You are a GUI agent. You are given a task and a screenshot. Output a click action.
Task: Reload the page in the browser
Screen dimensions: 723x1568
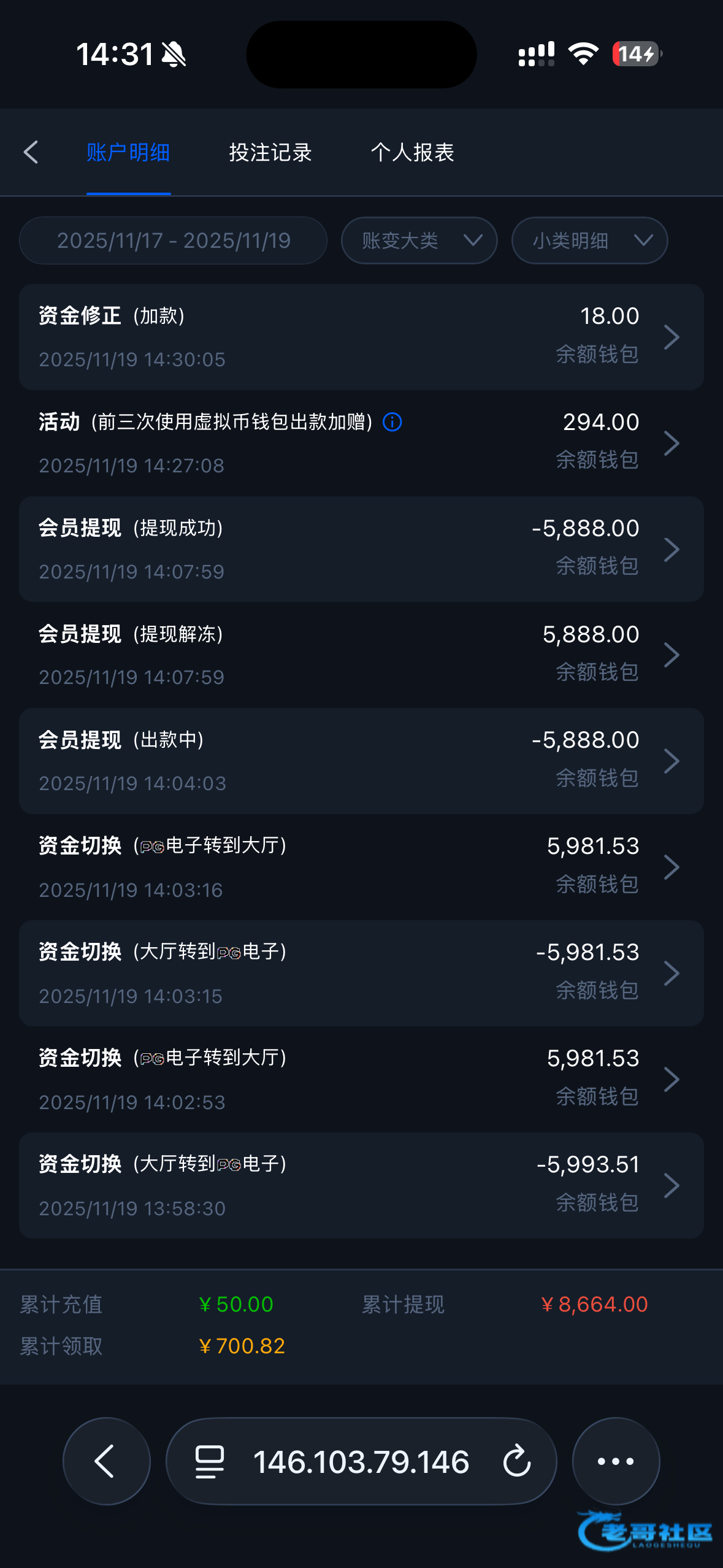[516, 1461]
